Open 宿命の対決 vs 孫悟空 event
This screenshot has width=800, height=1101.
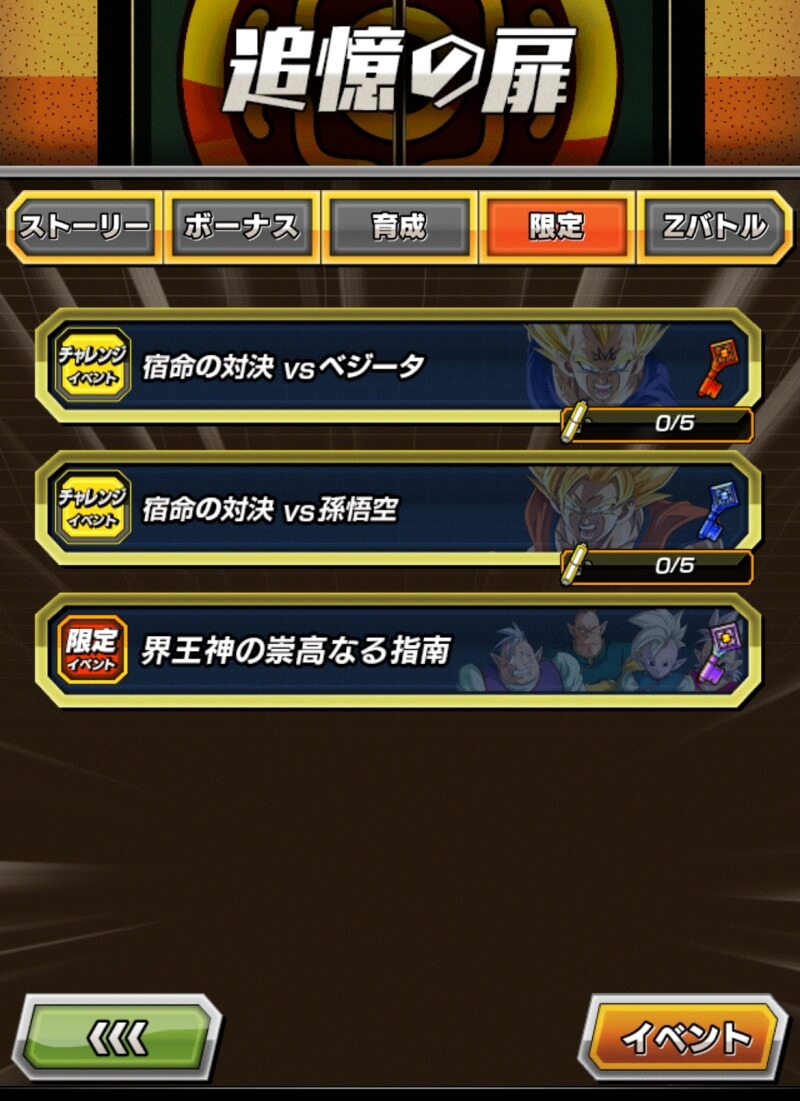pos(396,509)
